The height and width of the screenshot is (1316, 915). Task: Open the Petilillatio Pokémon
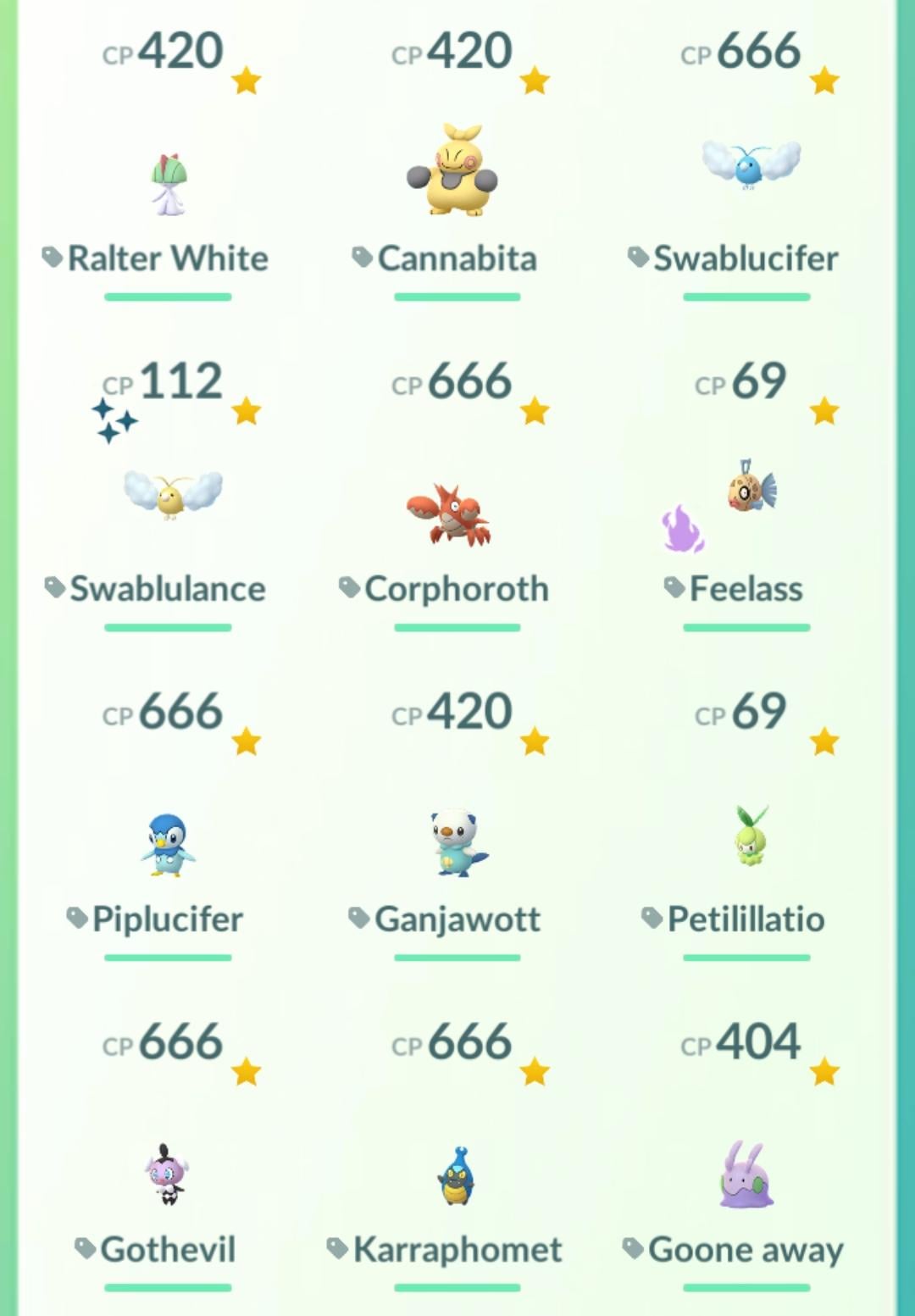750,836
